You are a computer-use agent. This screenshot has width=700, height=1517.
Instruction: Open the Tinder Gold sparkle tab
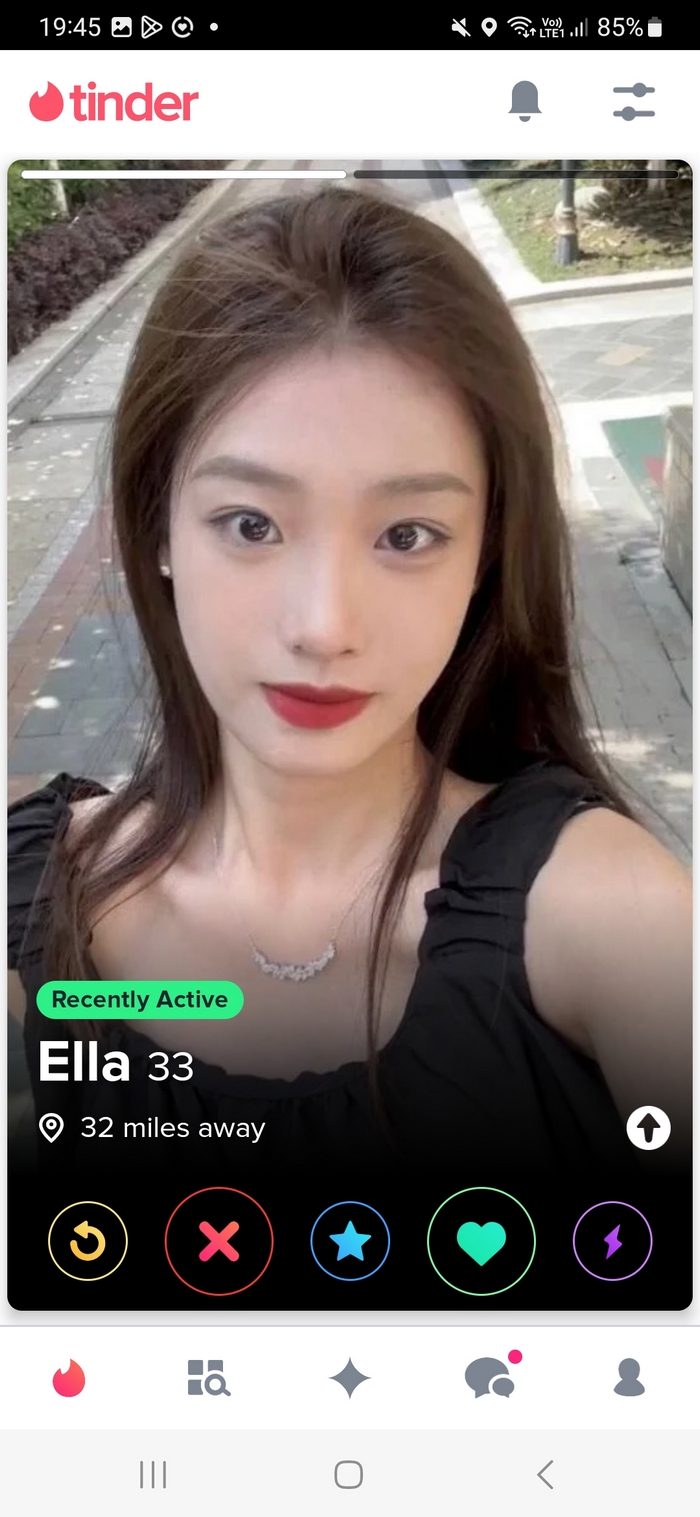click(x=350, y=1379)
